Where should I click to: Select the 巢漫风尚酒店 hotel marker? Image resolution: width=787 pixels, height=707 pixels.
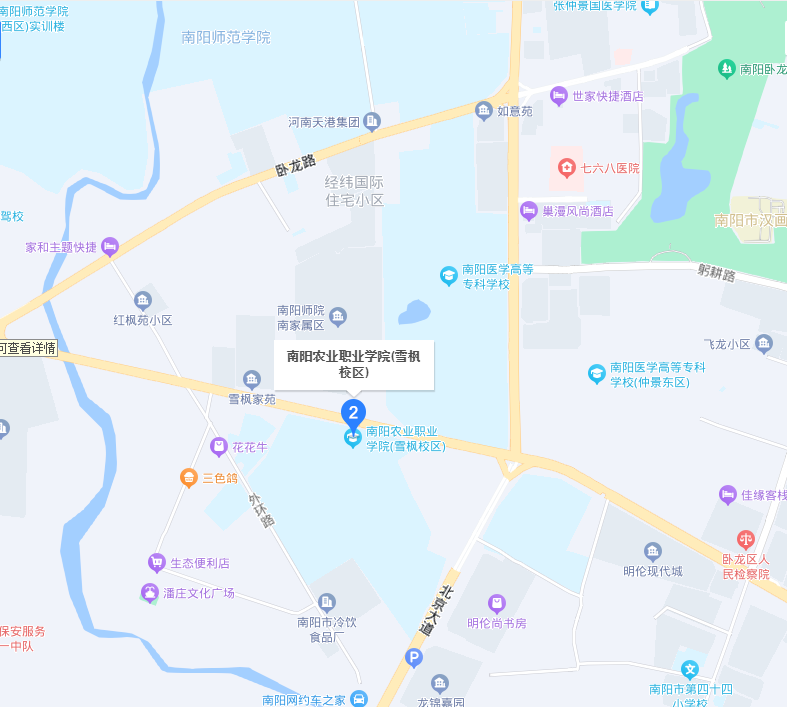coord(528,211)
